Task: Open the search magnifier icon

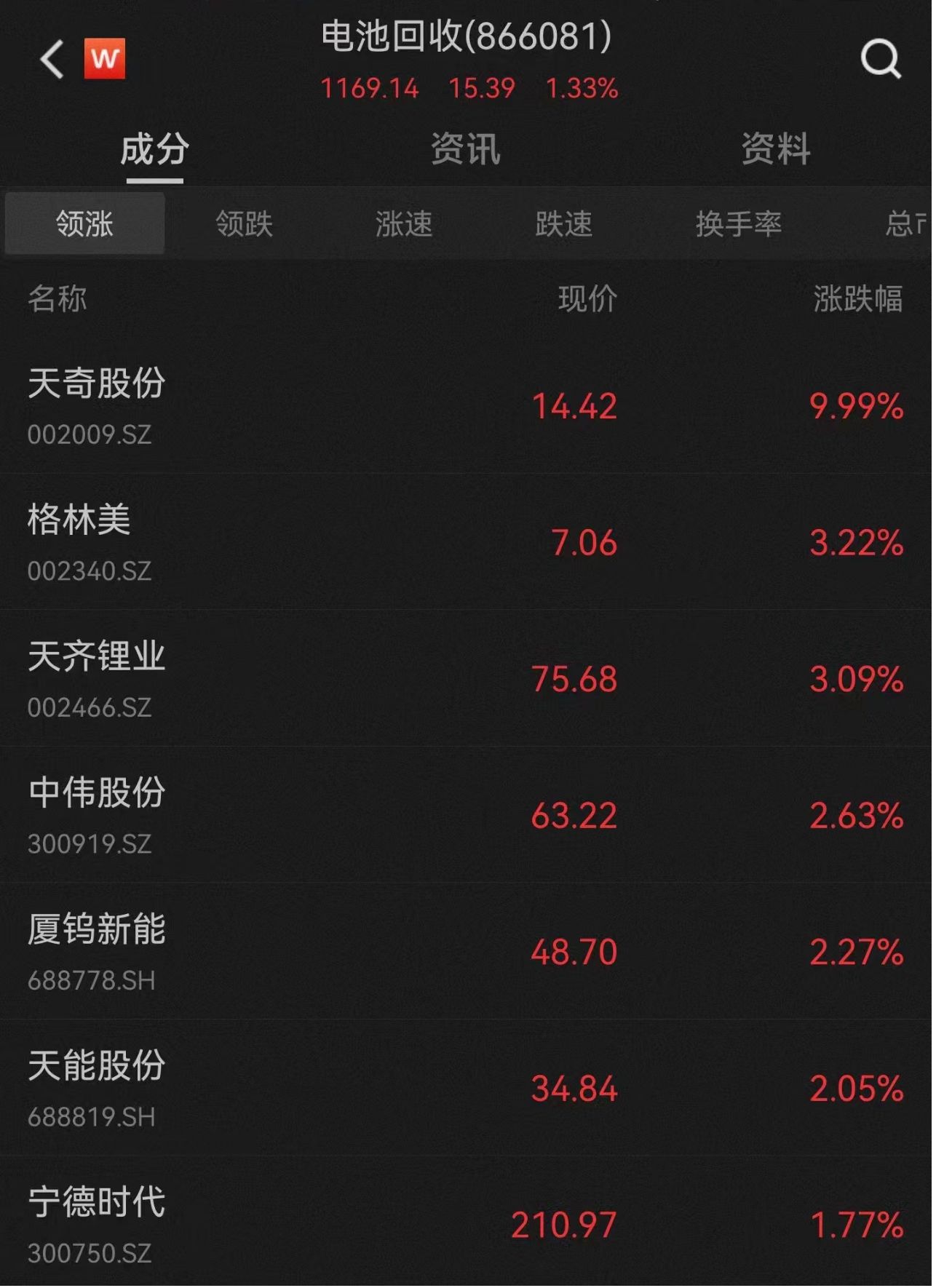Action: click(881, 60)
